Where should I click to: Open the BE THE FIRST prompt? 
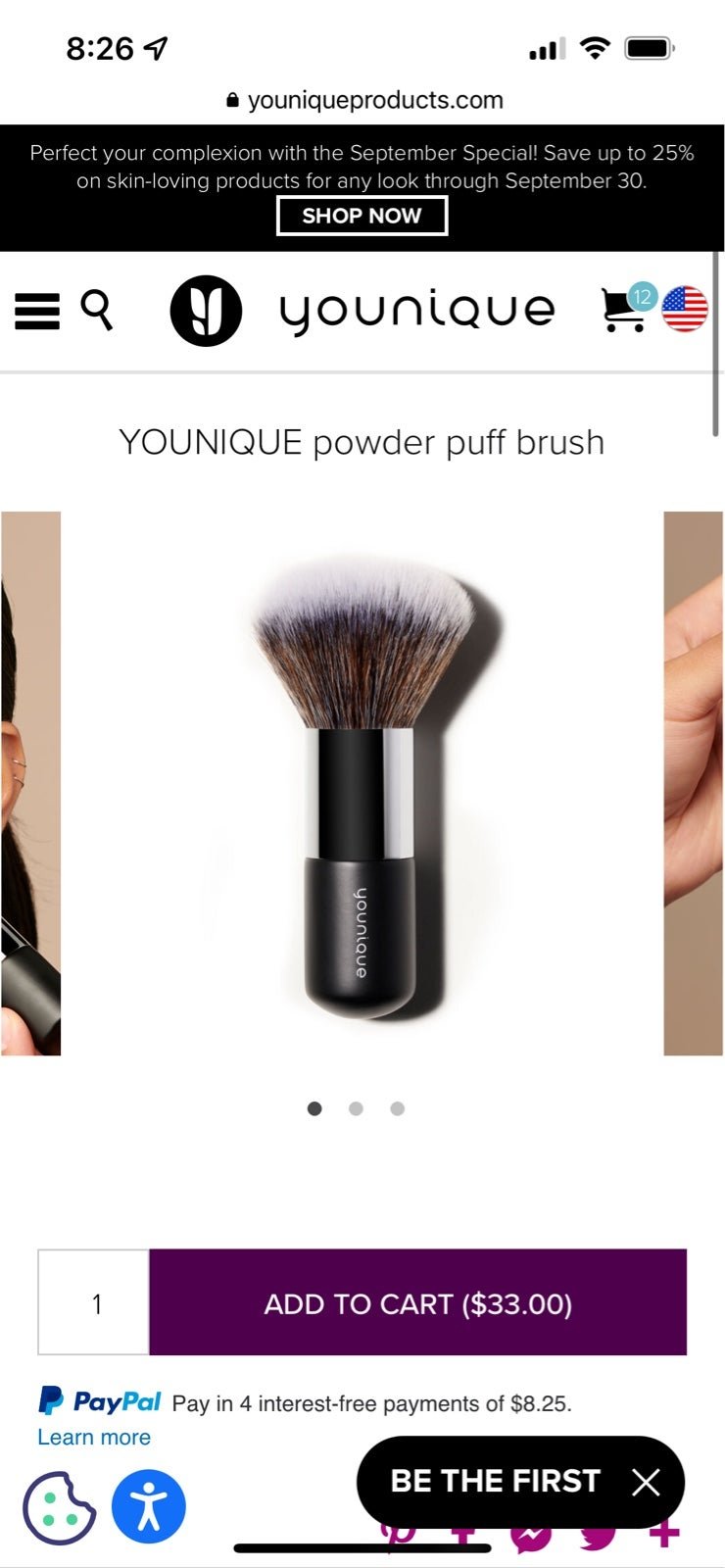tap(495, 1481)
